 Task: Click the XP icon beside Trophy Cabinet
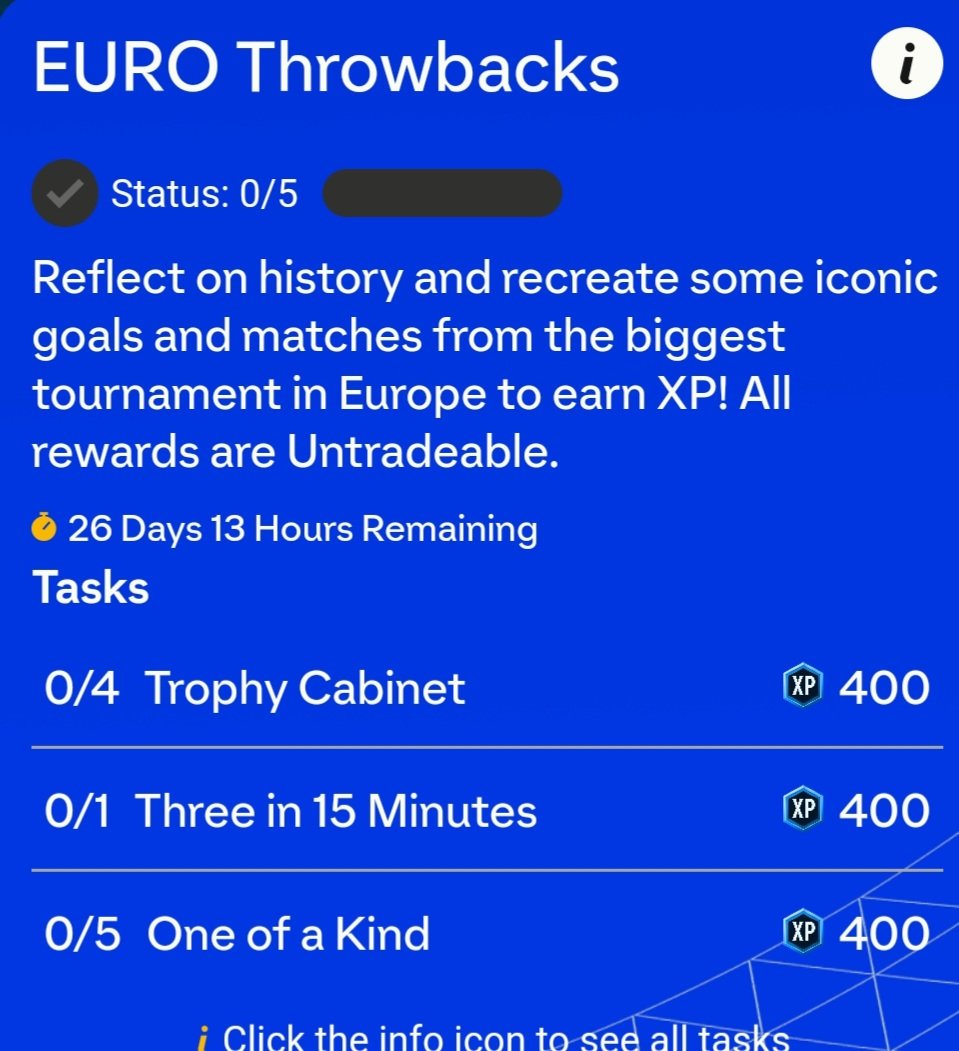[800, 688]
